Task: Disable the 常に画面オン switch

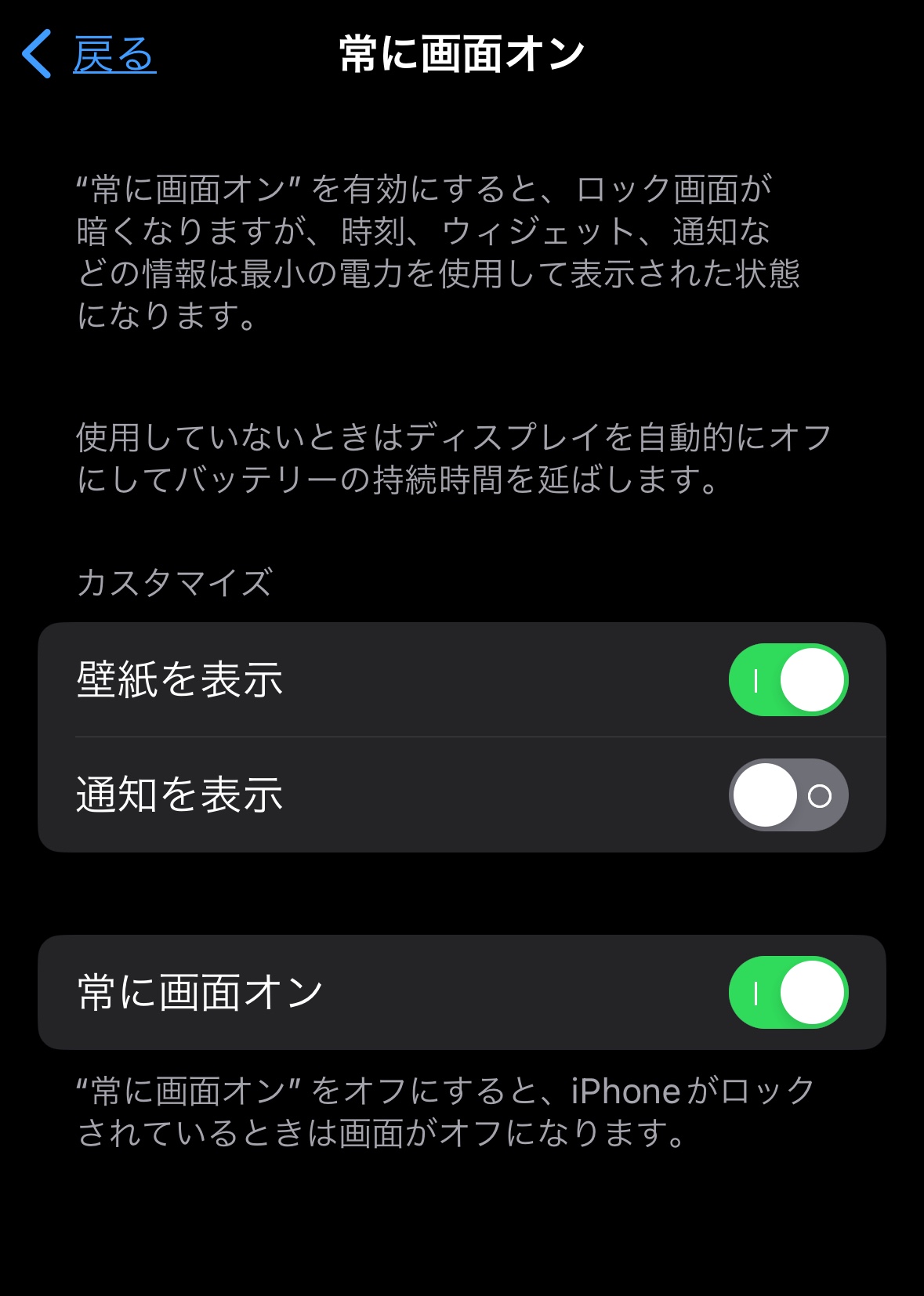Action: coord(788,992)
